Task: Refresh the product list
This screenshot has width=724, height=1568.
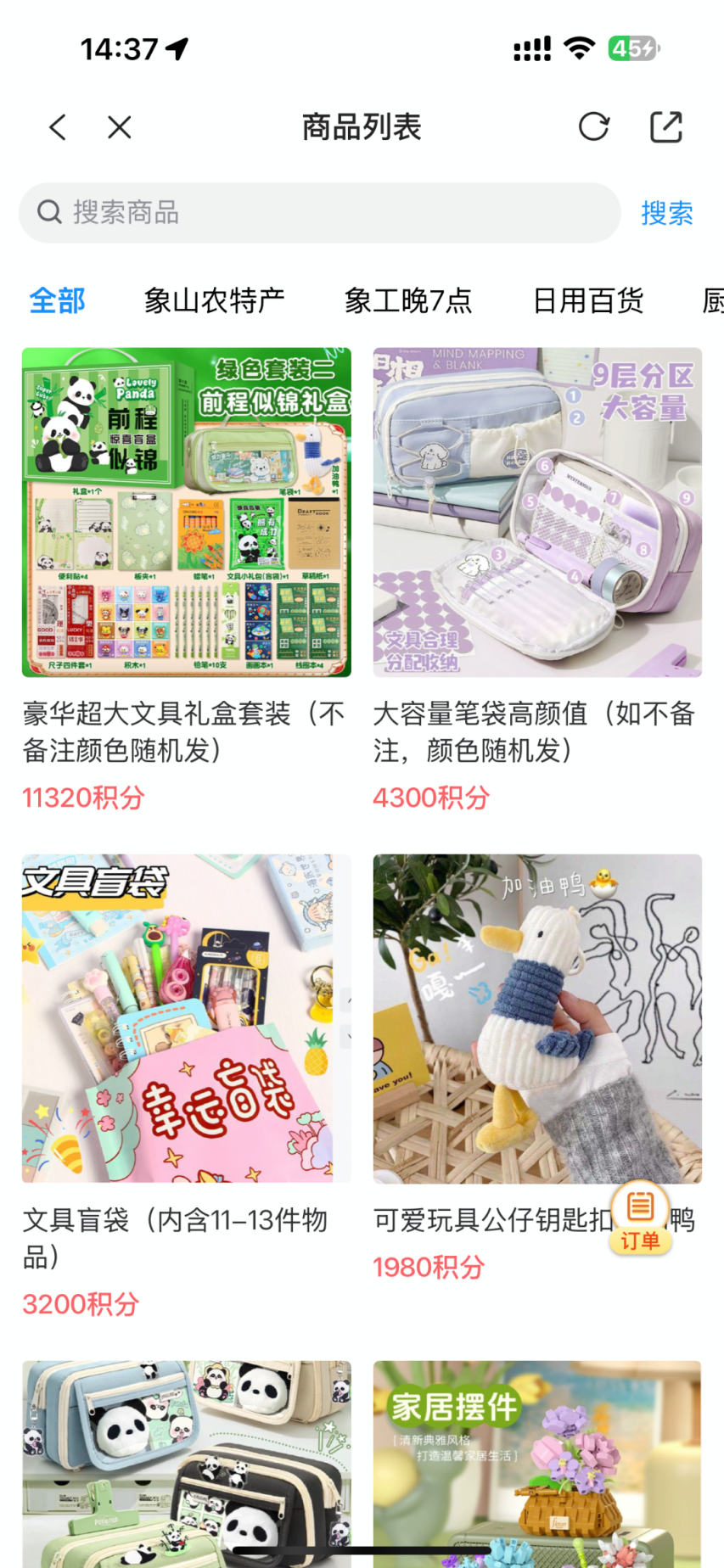Action: [593, 127]
